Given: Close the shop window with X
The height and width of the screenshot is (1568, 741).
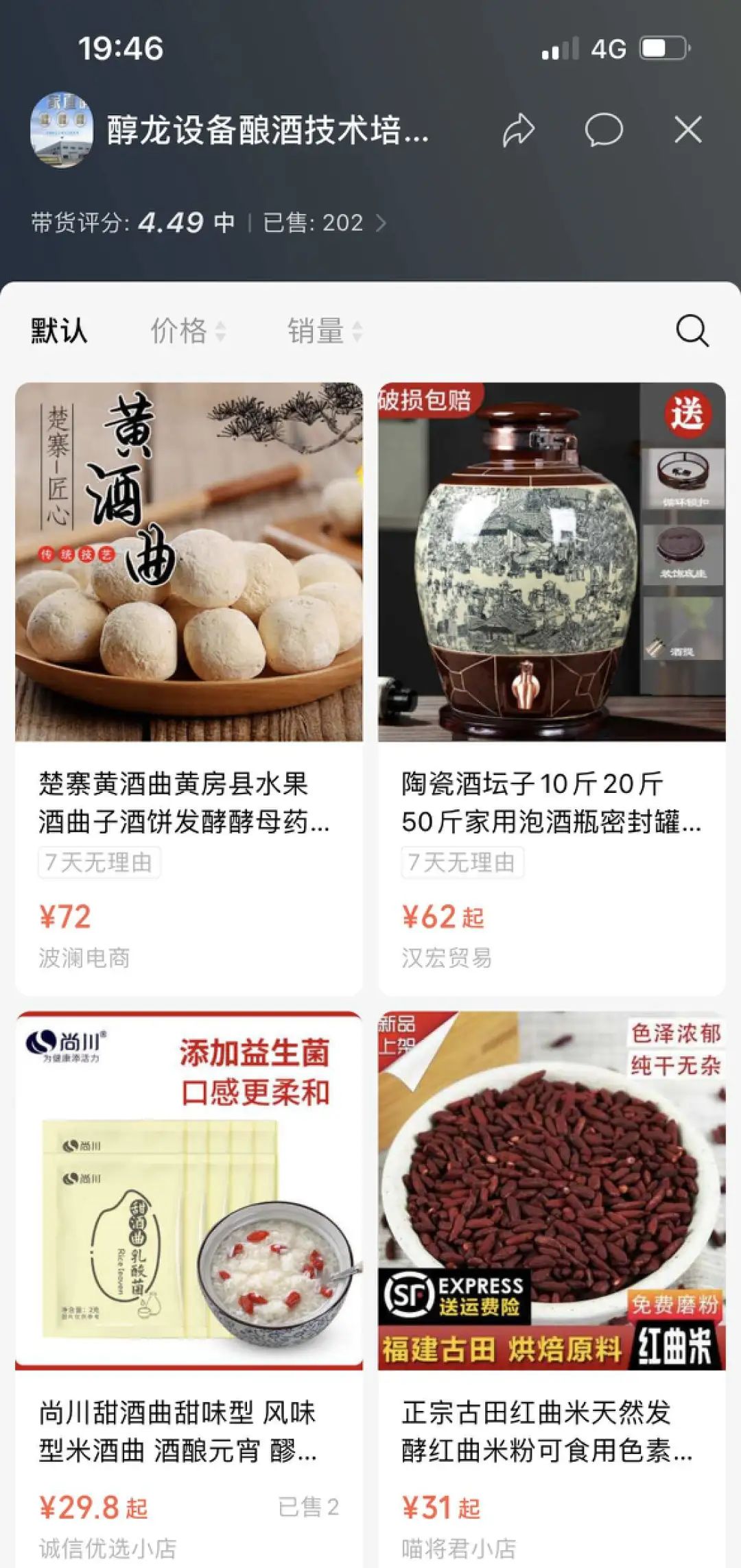Looking at the screenshot, I should (x=688, y=130).
